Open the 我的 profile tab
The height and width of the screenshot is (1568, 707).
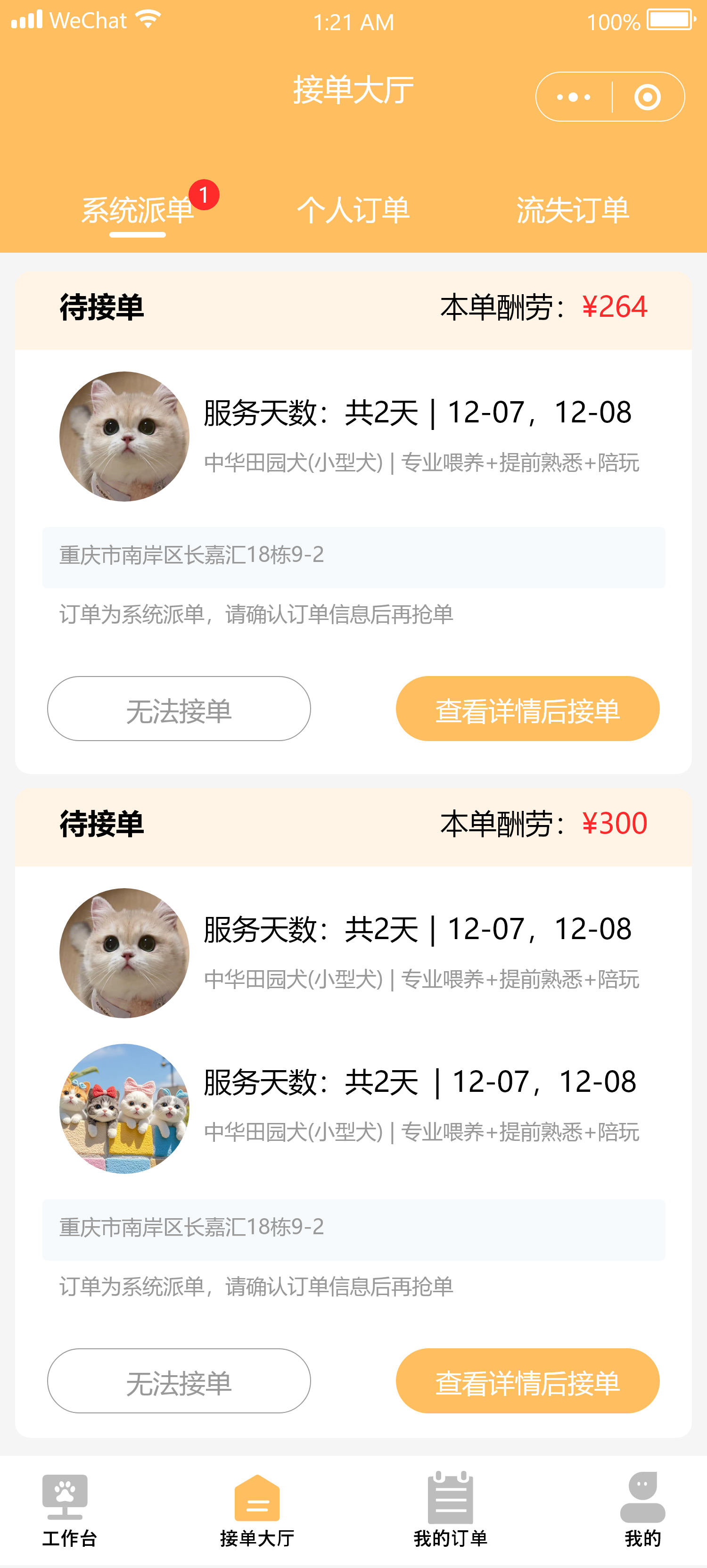coord(642,1509)
